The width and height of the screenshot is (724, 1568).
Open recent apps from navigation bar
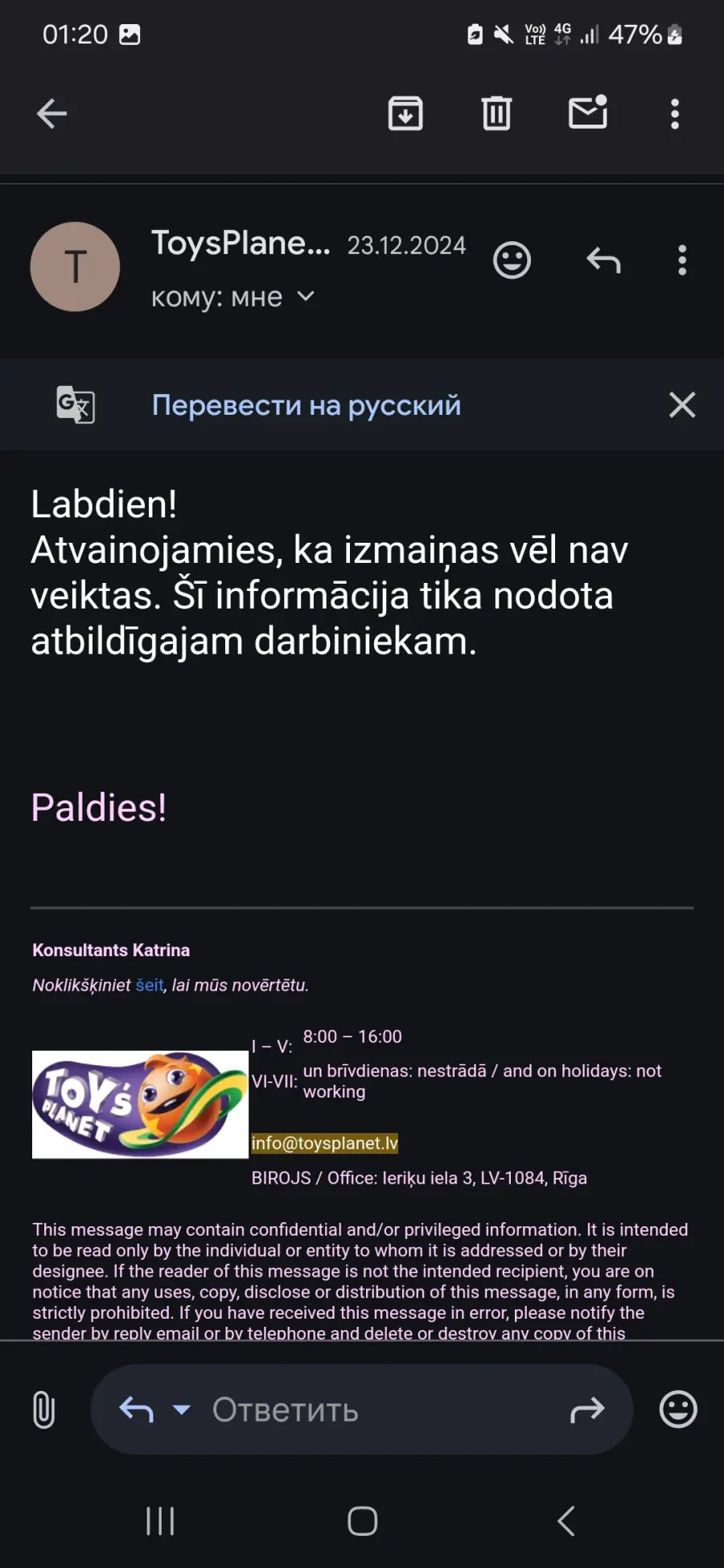click(x=160, y=1521)
